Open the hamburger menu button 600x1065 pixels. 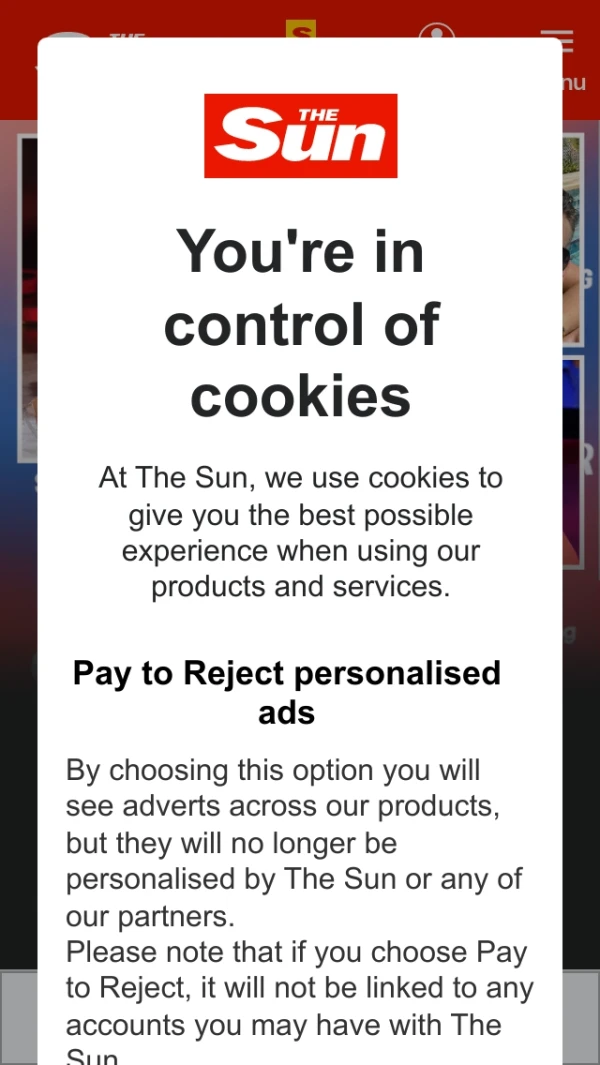click(556, 36)
